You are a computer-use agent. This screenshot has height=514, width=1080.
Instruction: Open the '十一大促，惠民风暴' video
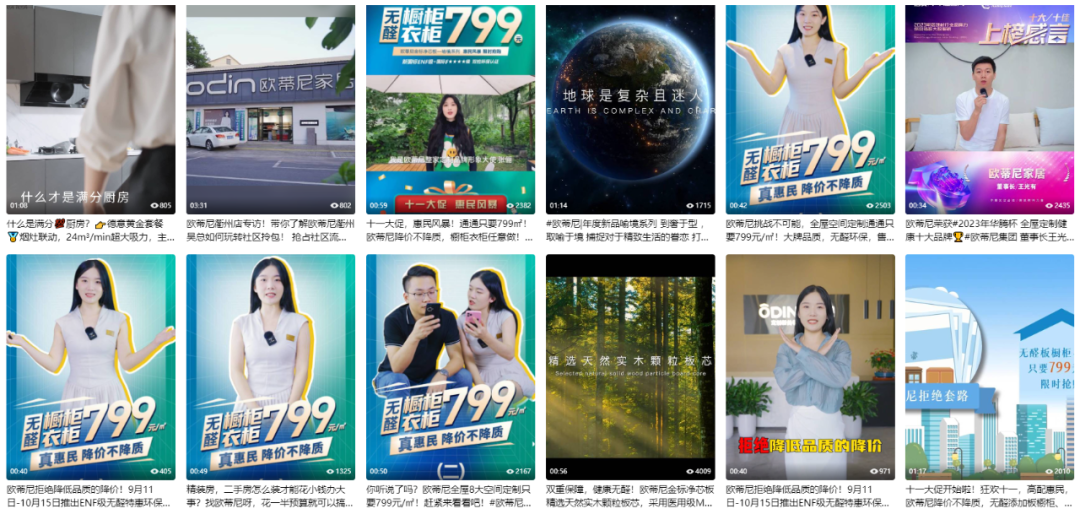pos(450,108)
